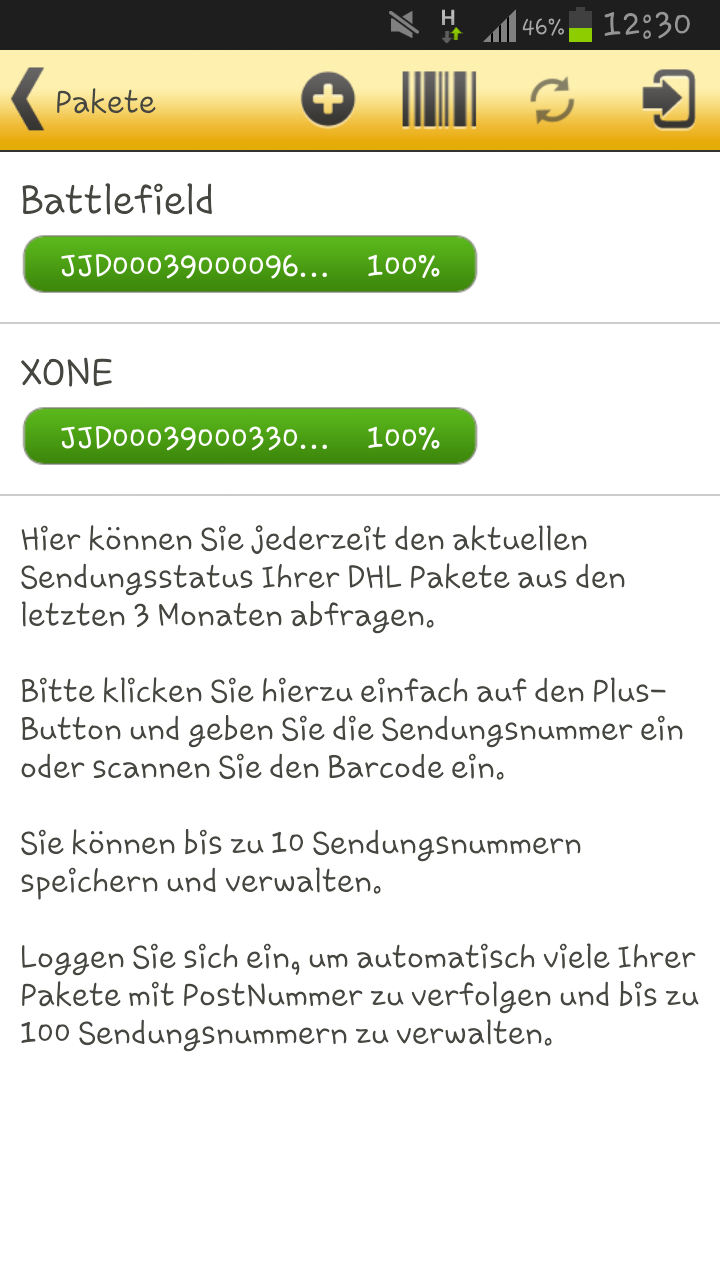Open the login icon
The height and width of the screenshot is (1280, 720).
click(667, 101)
